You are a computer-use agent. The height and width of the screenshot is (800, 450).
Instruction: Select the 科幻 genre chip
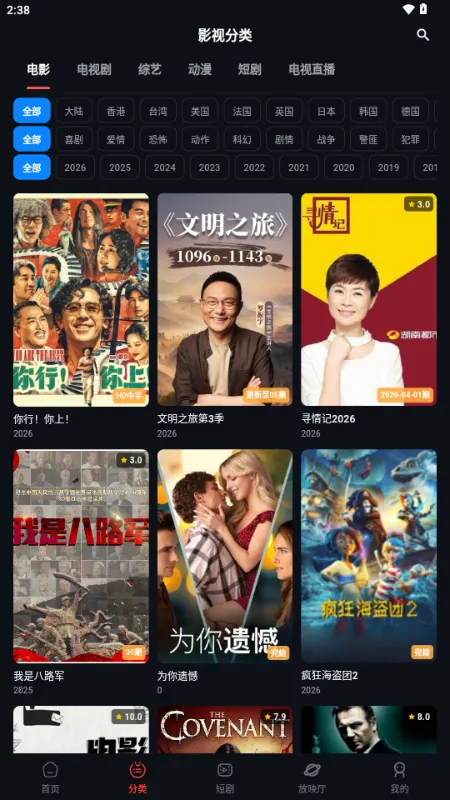[x=242, y=139]
